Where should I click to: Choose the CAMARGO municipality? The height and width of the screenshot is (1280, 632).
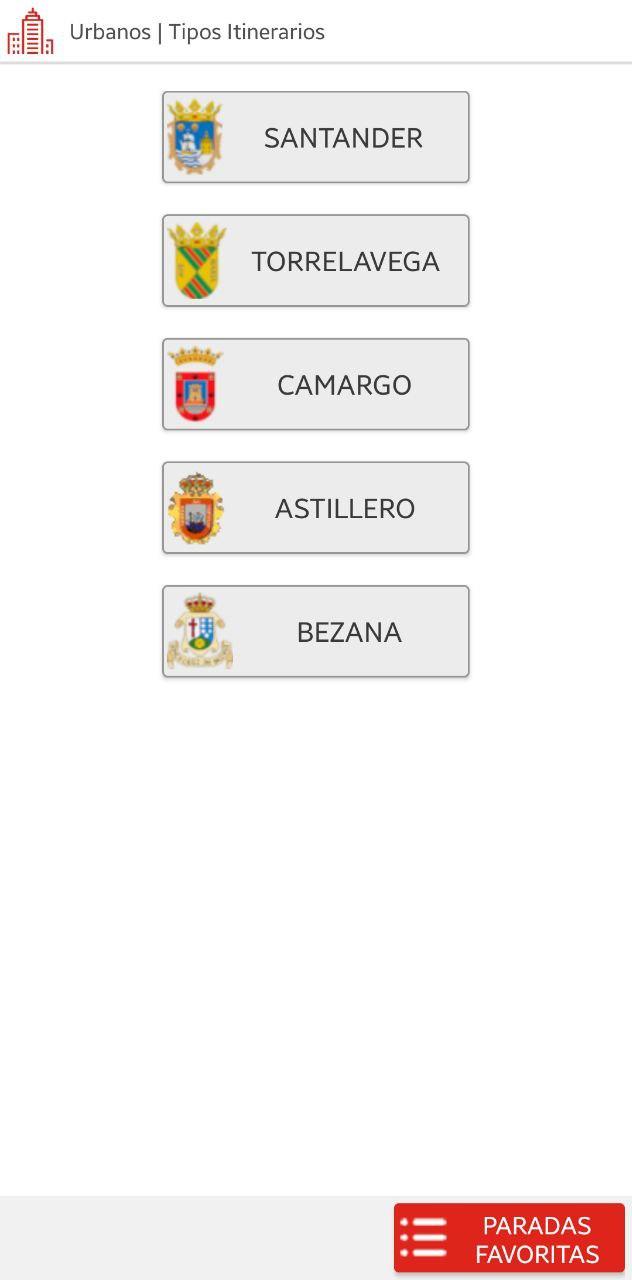click(x=316, y=384)
